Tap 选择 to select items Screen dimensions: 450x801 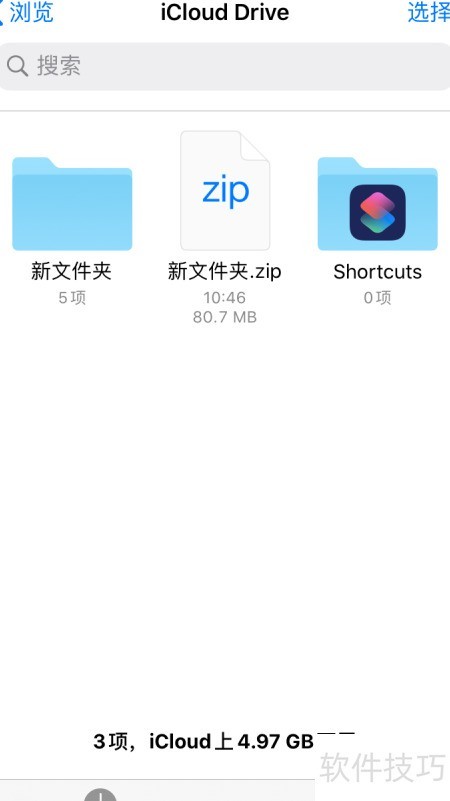(x=429, y=12)
